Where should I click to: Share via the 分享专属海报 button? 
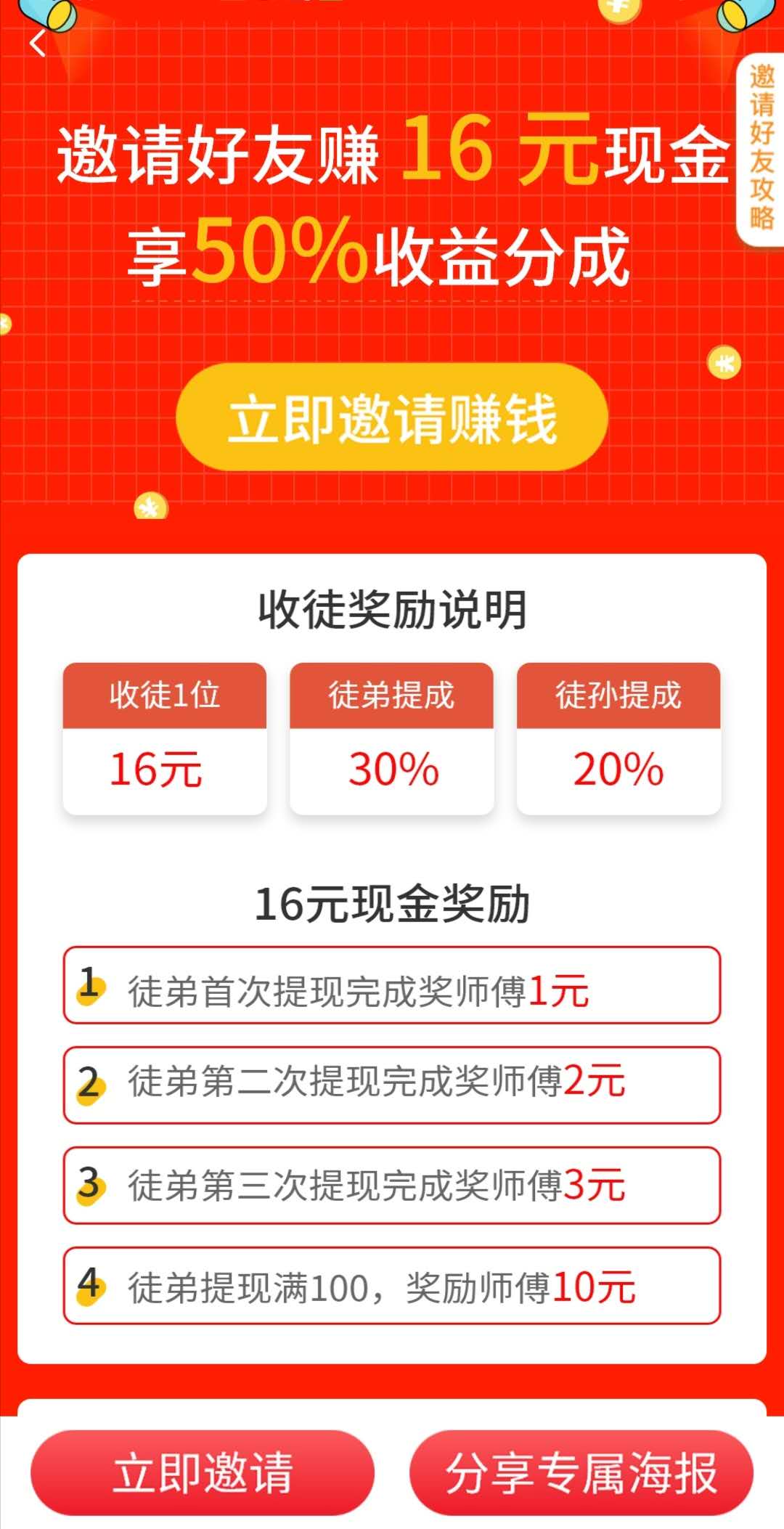click(581, 1472)
